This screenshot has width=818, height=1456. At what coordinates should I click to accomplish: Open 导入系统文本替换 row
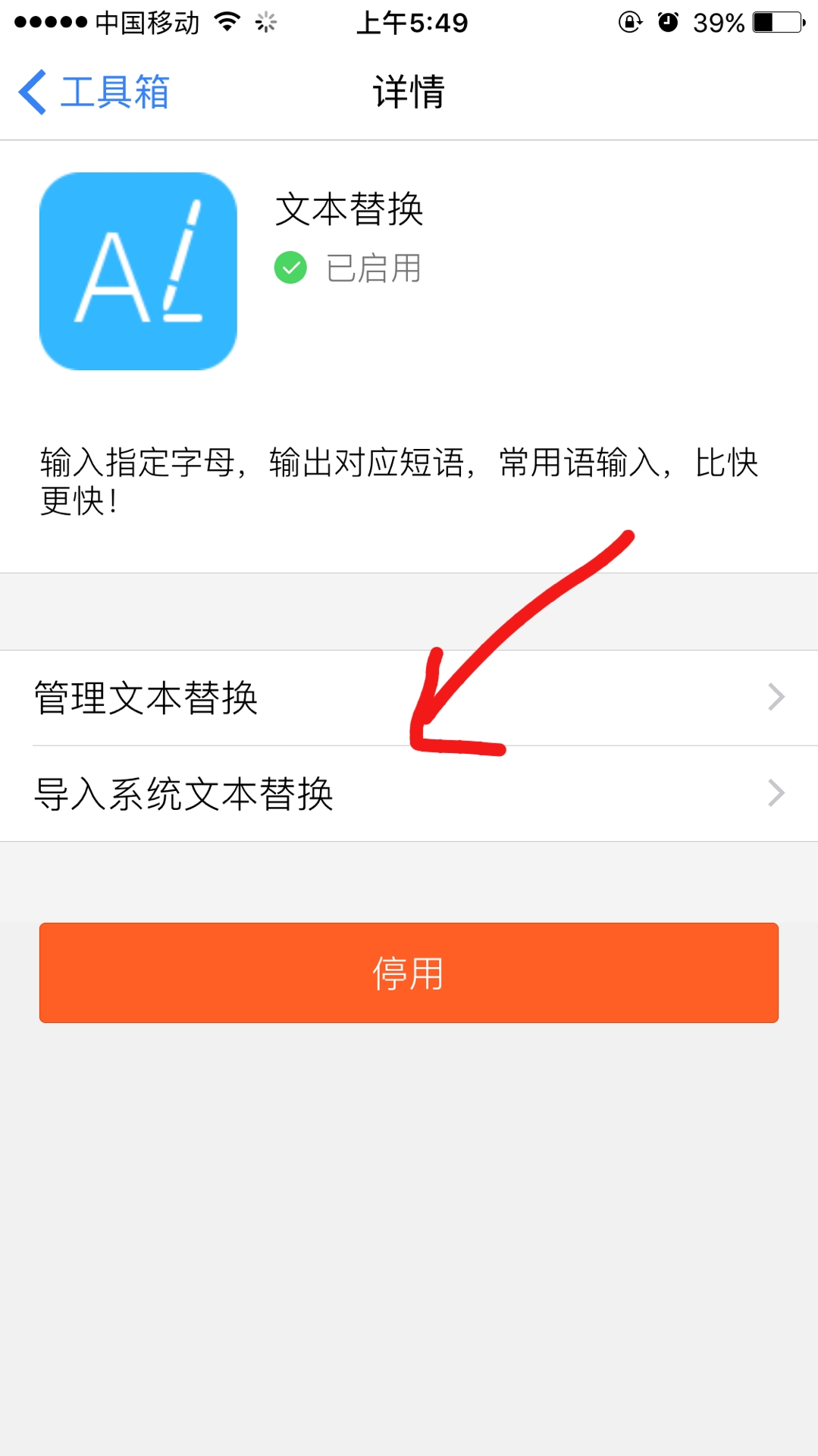(409, 793)
